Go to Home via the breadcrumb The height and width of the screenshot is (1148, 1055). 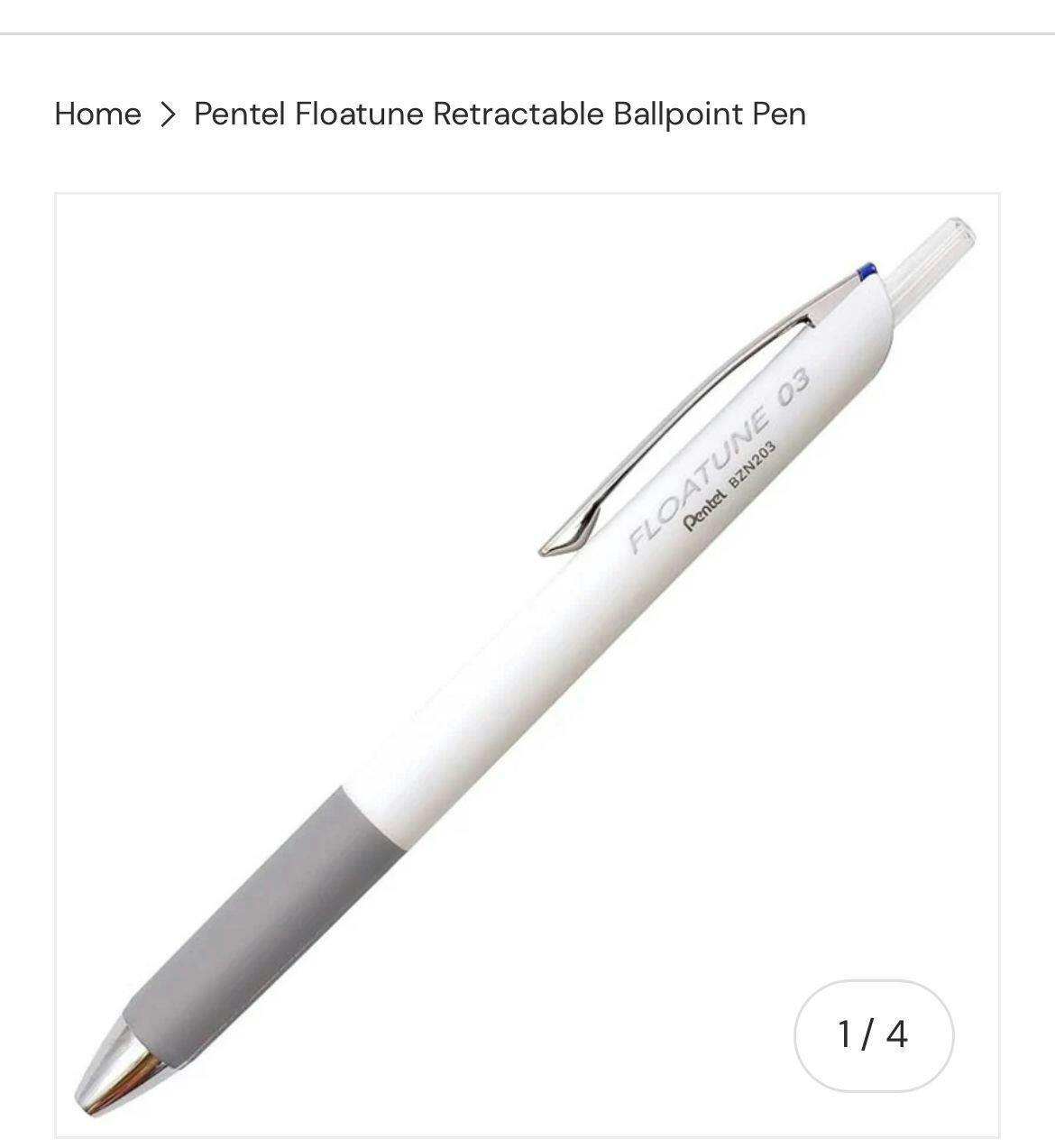97,115
